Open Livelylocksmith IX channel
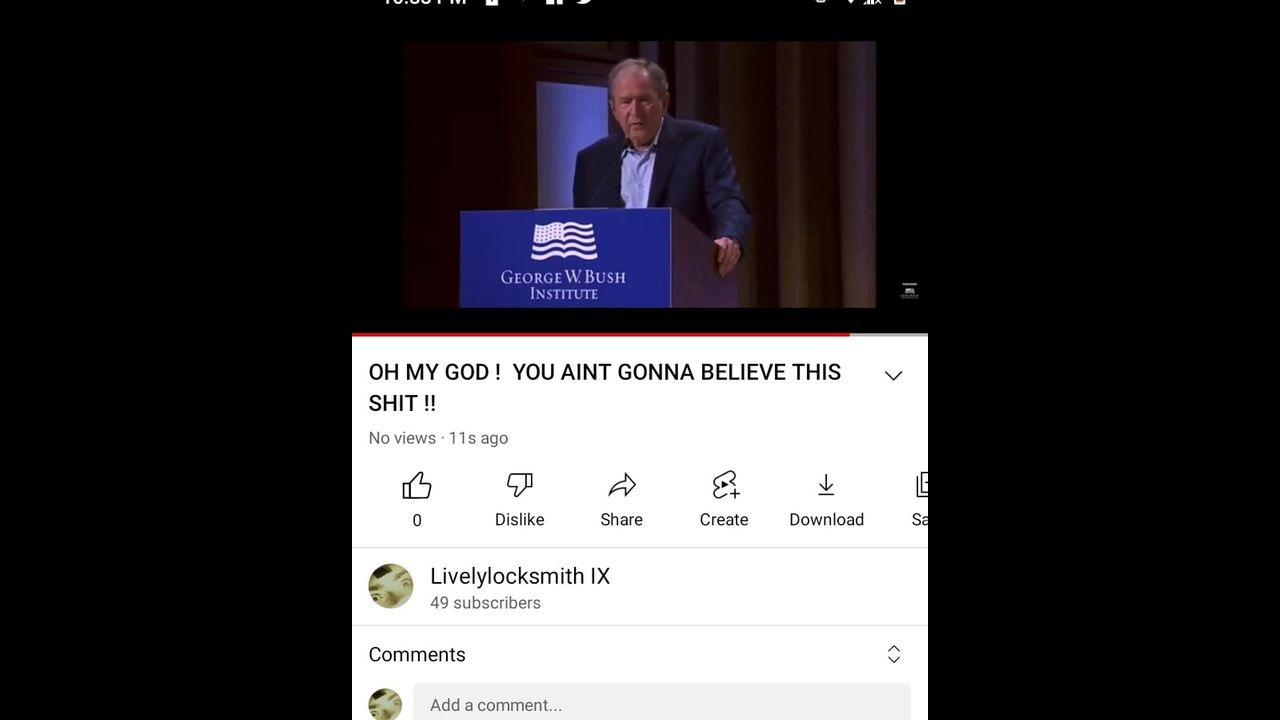Image resolution: width=1280 pixels, height=720 pixels. [x=519, y=577]
